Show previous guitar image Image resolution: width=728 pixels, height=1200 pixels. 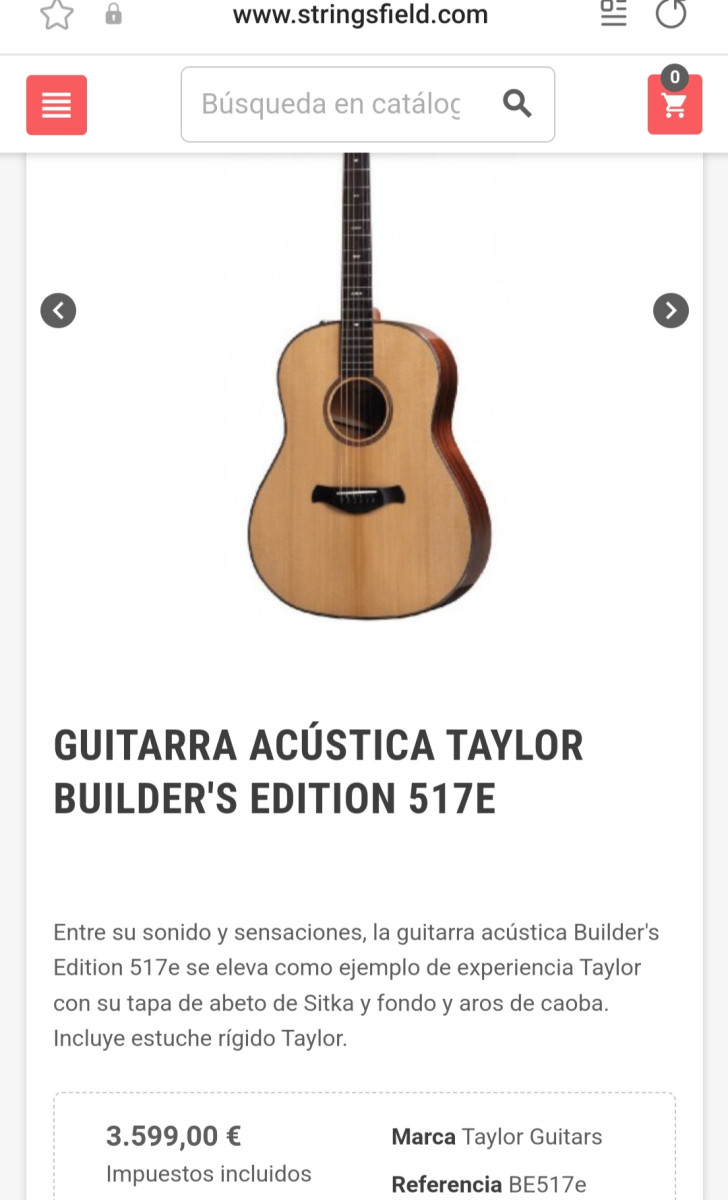tap(58, 311)
